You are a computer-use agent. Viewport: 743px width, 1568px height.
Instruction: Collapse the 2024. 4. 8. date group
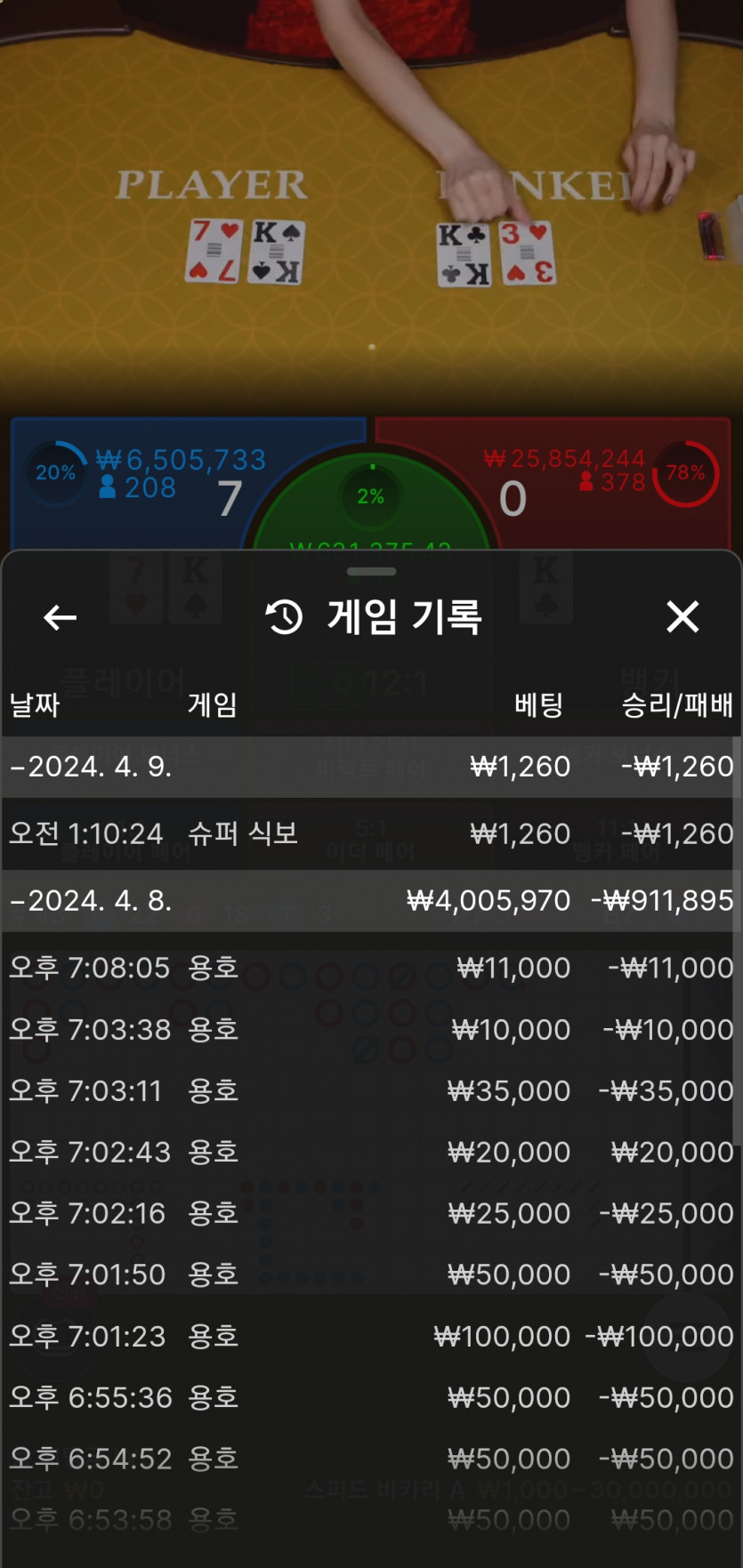click(x=89, y=900)
